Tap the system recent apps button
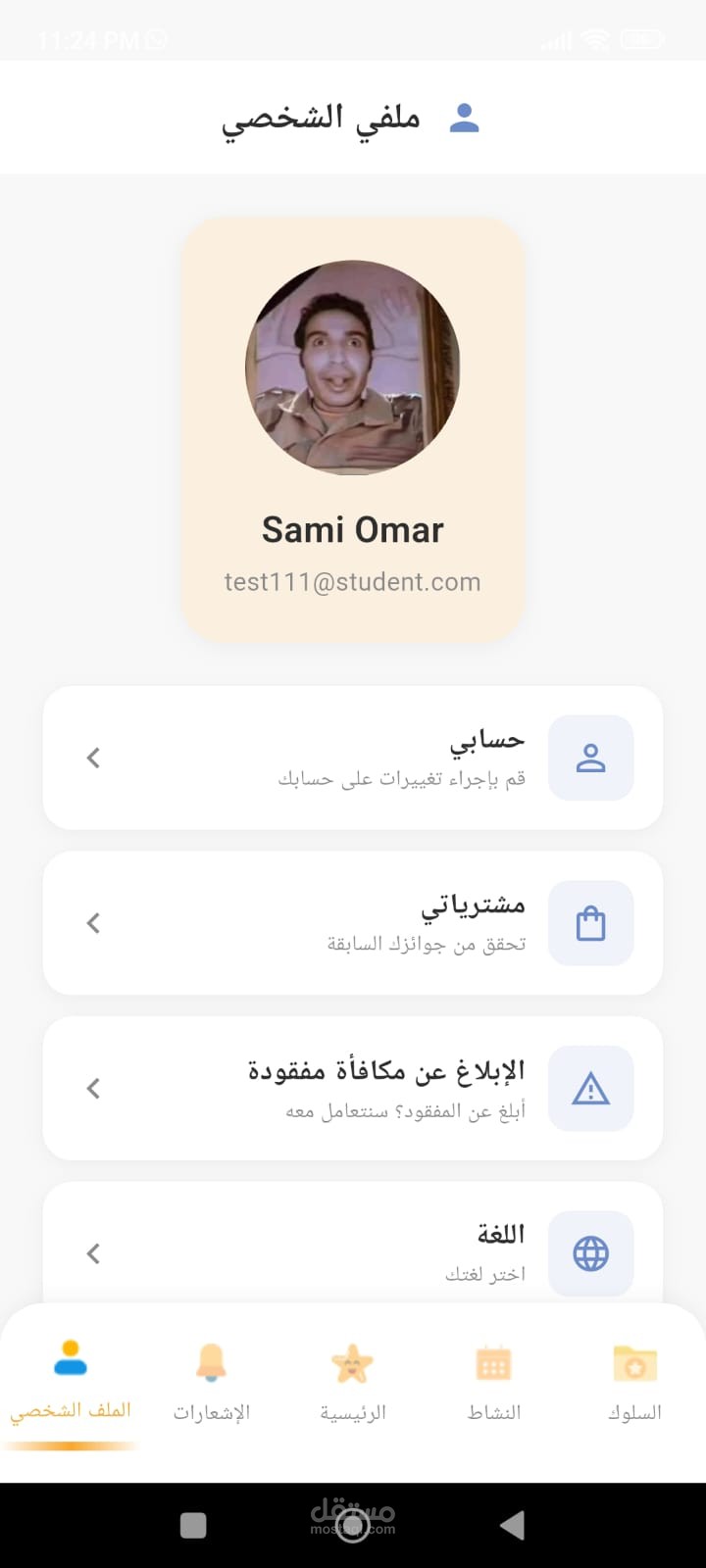The height and width of the screenshot is (1568, 706). pyautogui.click(x=194, y=1526)
